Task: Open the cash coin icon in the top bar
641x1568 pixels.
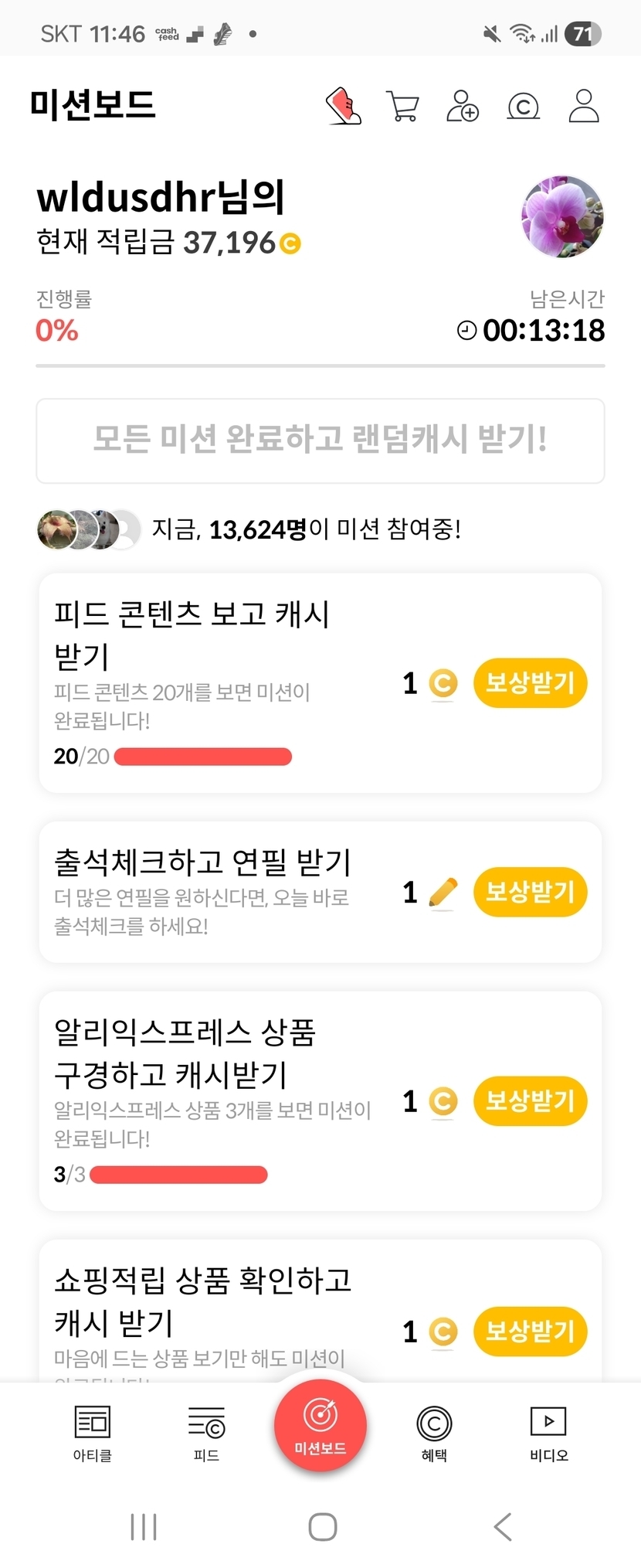Action: pyautogui.click(x=523, y=106)
